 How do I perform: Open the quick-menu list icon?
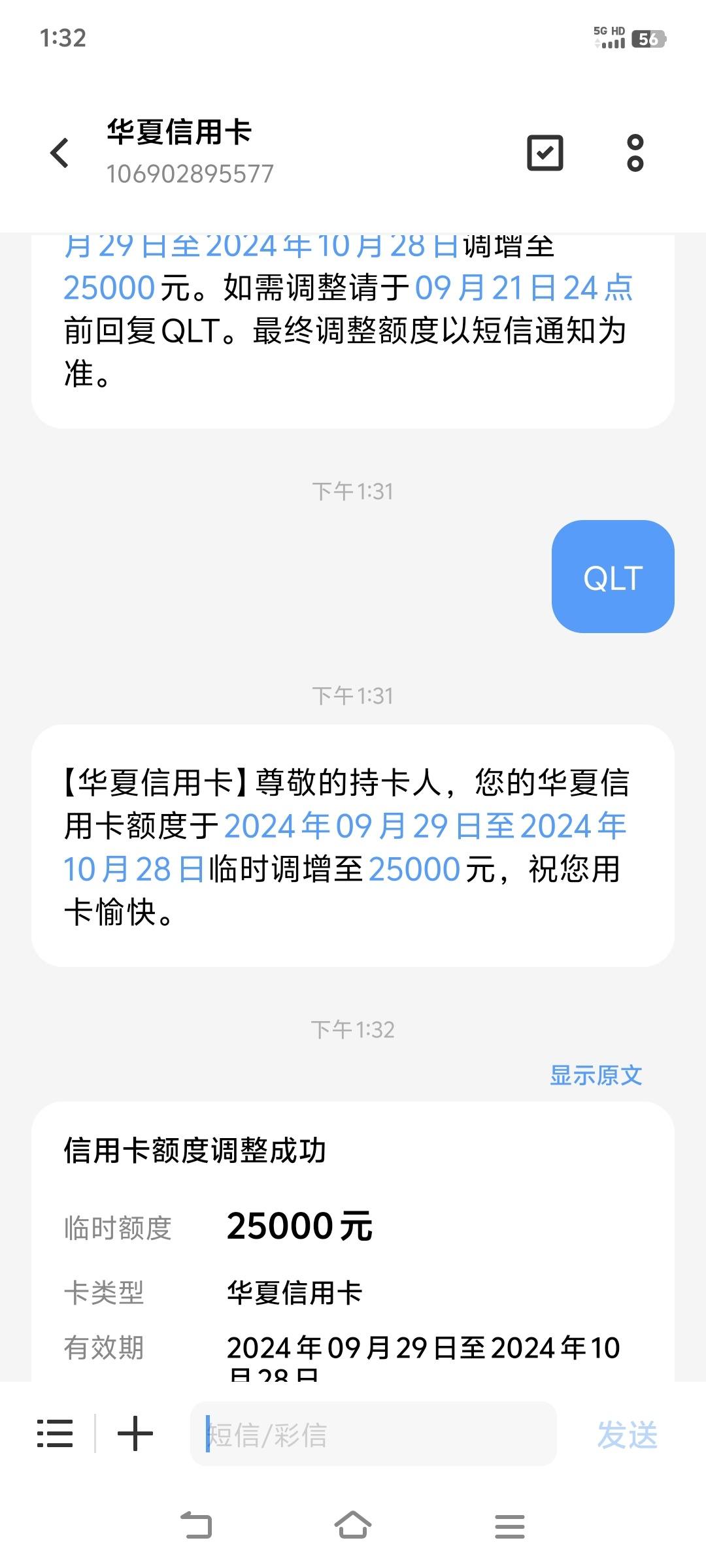pyautogui.click(x=55, y=1434)
